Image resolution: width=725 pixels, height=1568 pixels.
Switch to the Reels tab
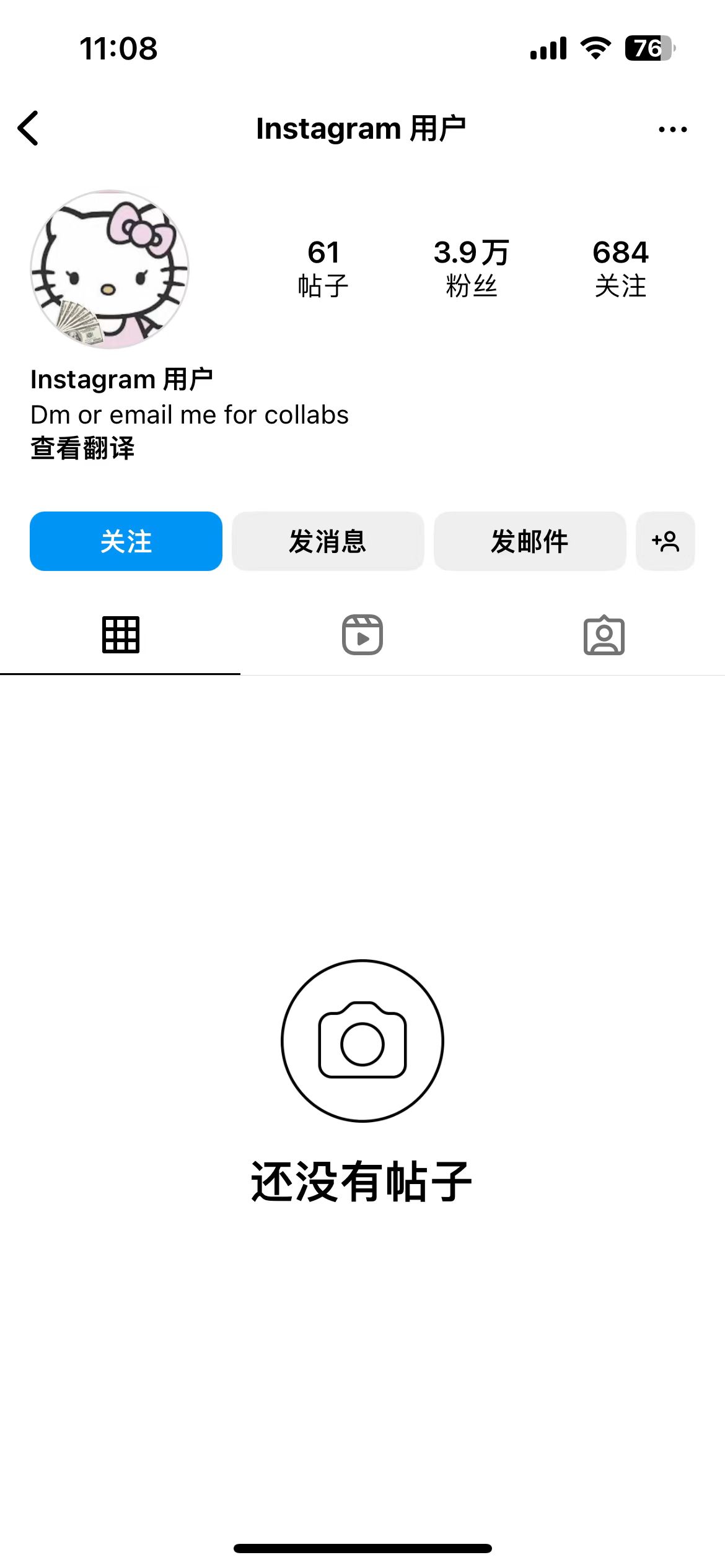pyautogui.click(x=362, y=635)
